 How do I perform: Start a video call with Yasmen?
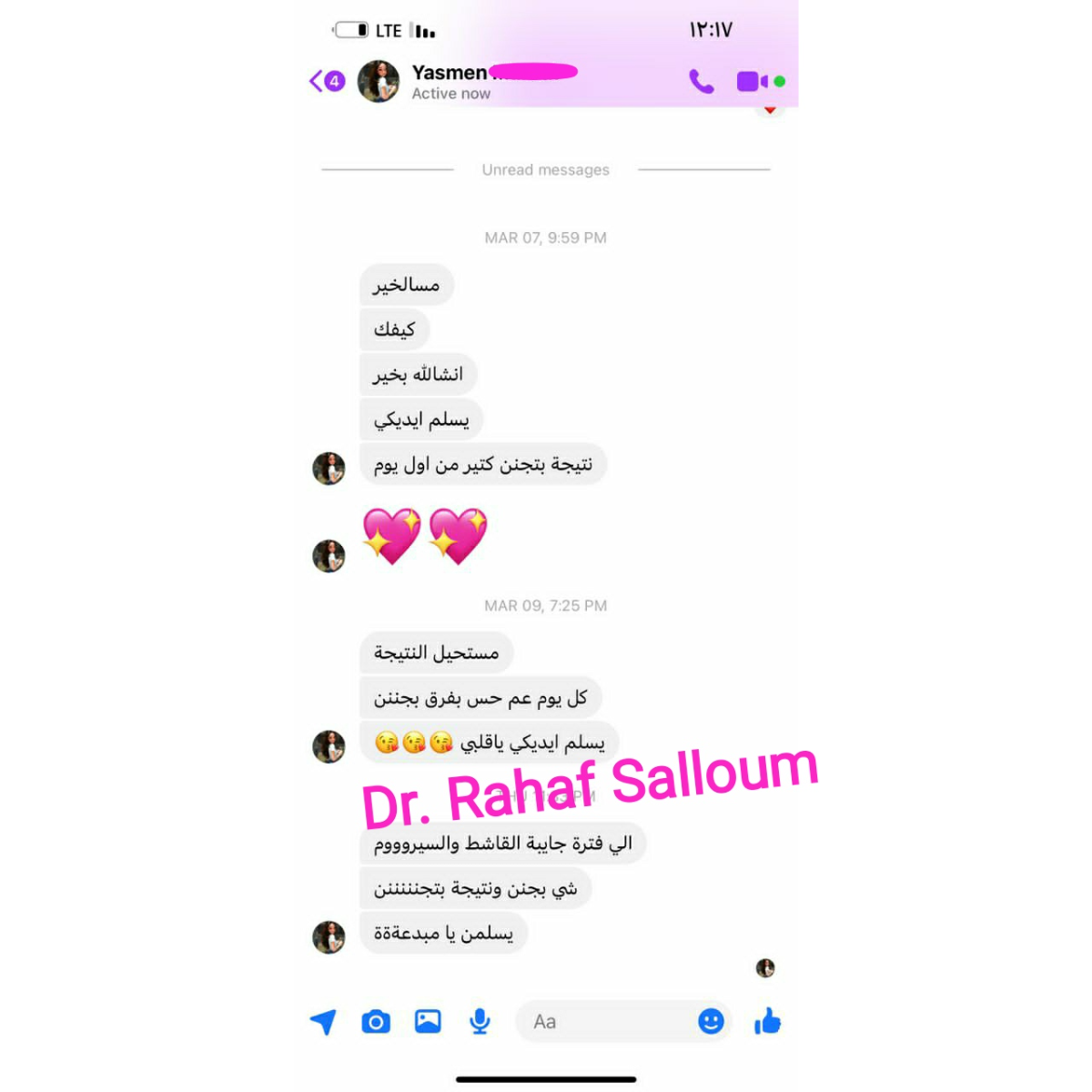752,82
